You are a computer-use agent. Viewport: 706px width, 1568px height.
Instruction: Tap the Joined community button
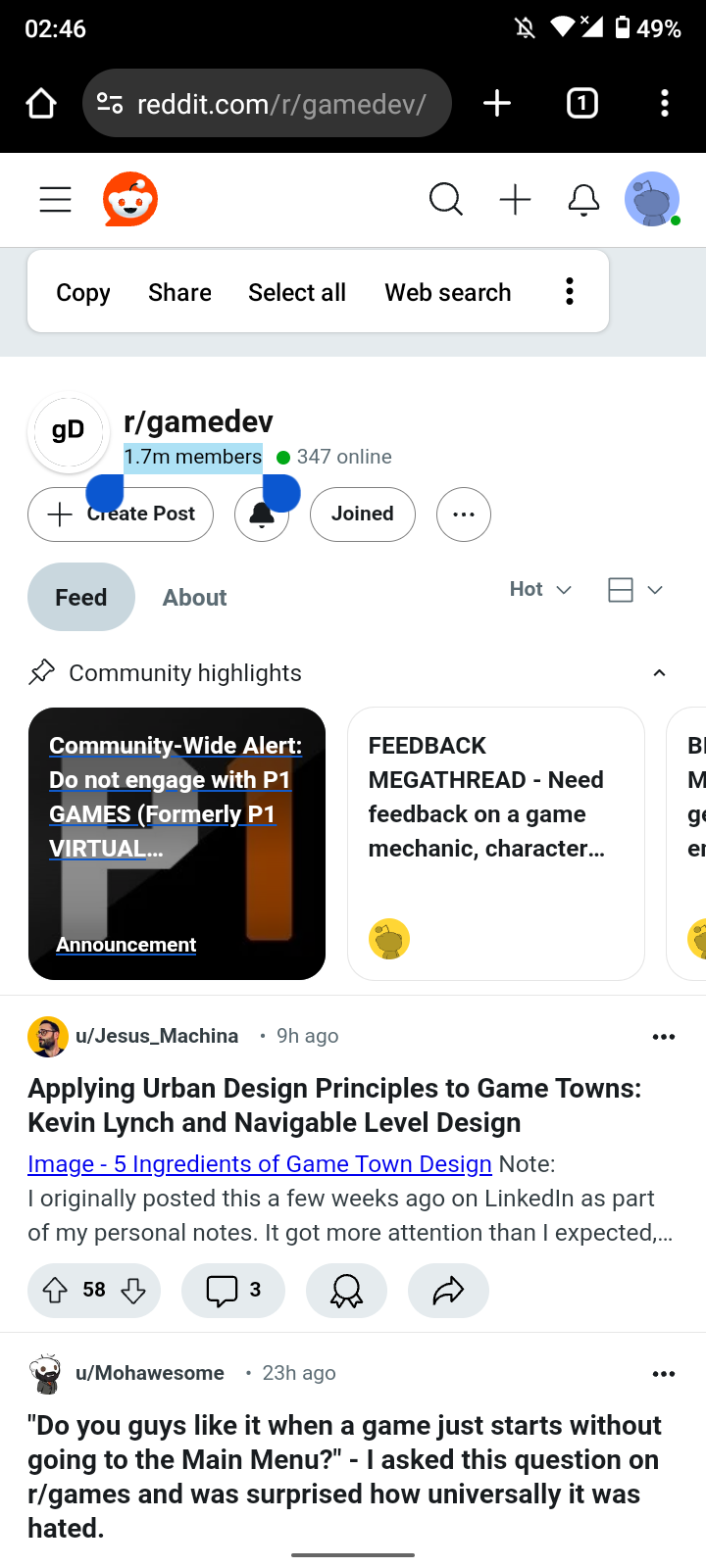363,514
